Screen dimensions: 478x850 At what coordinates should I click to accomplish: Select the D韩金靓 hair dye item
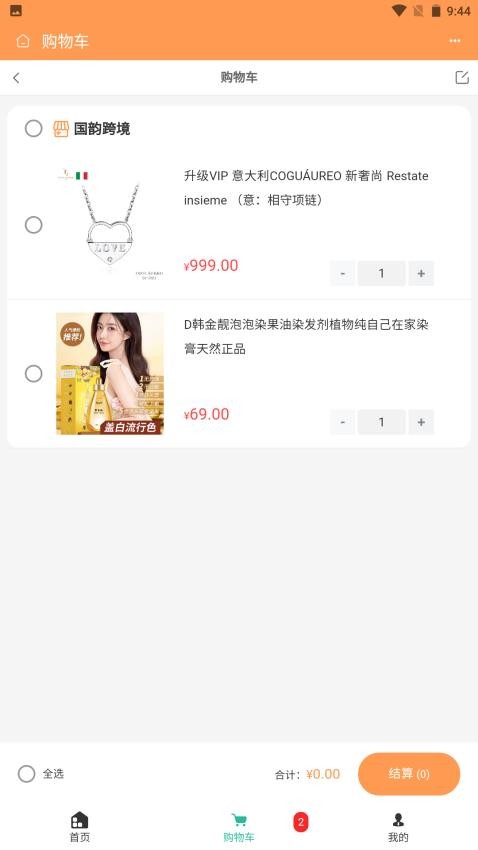point(34,374)
